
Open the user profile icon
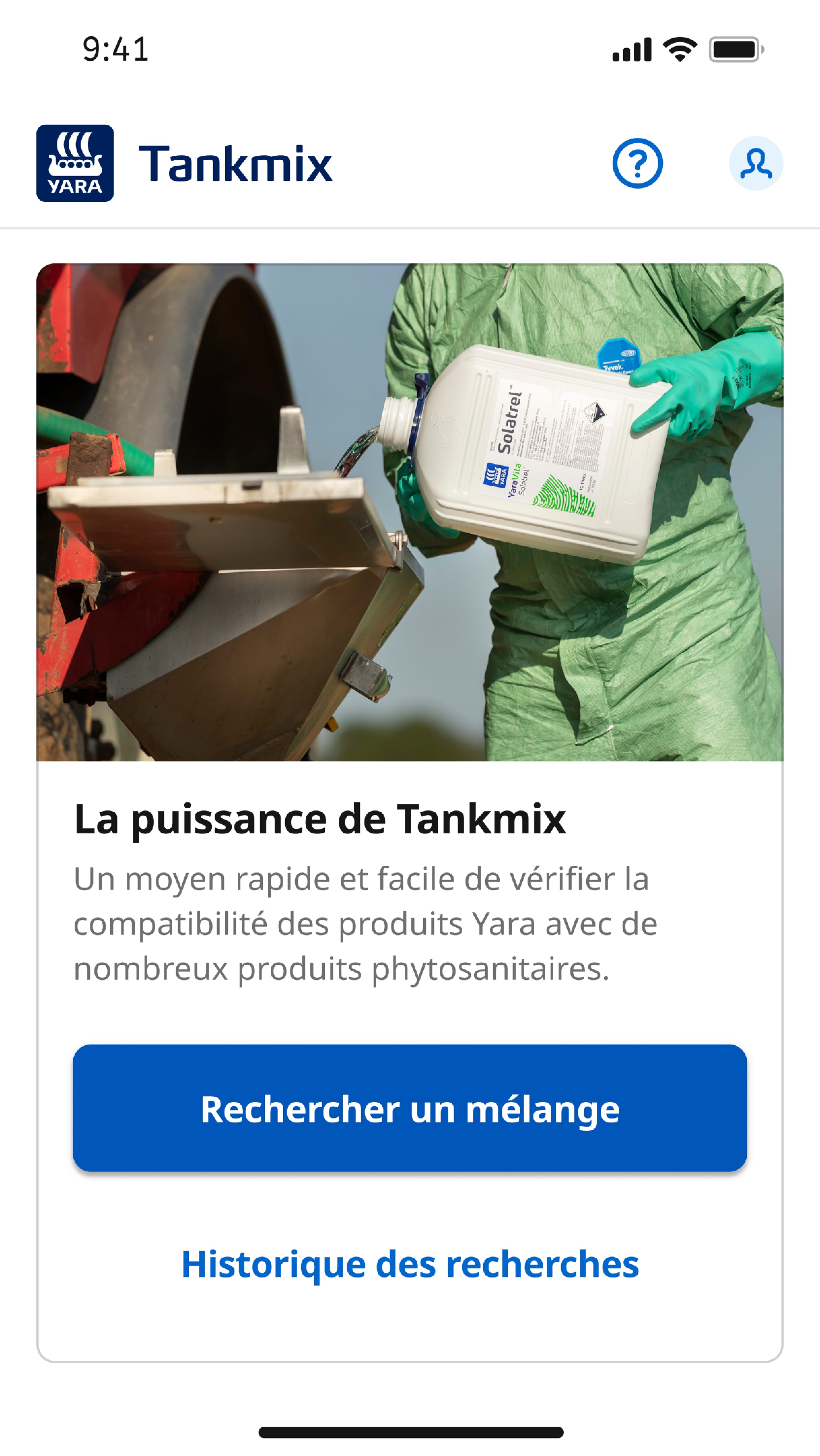[x=756, y=163]
